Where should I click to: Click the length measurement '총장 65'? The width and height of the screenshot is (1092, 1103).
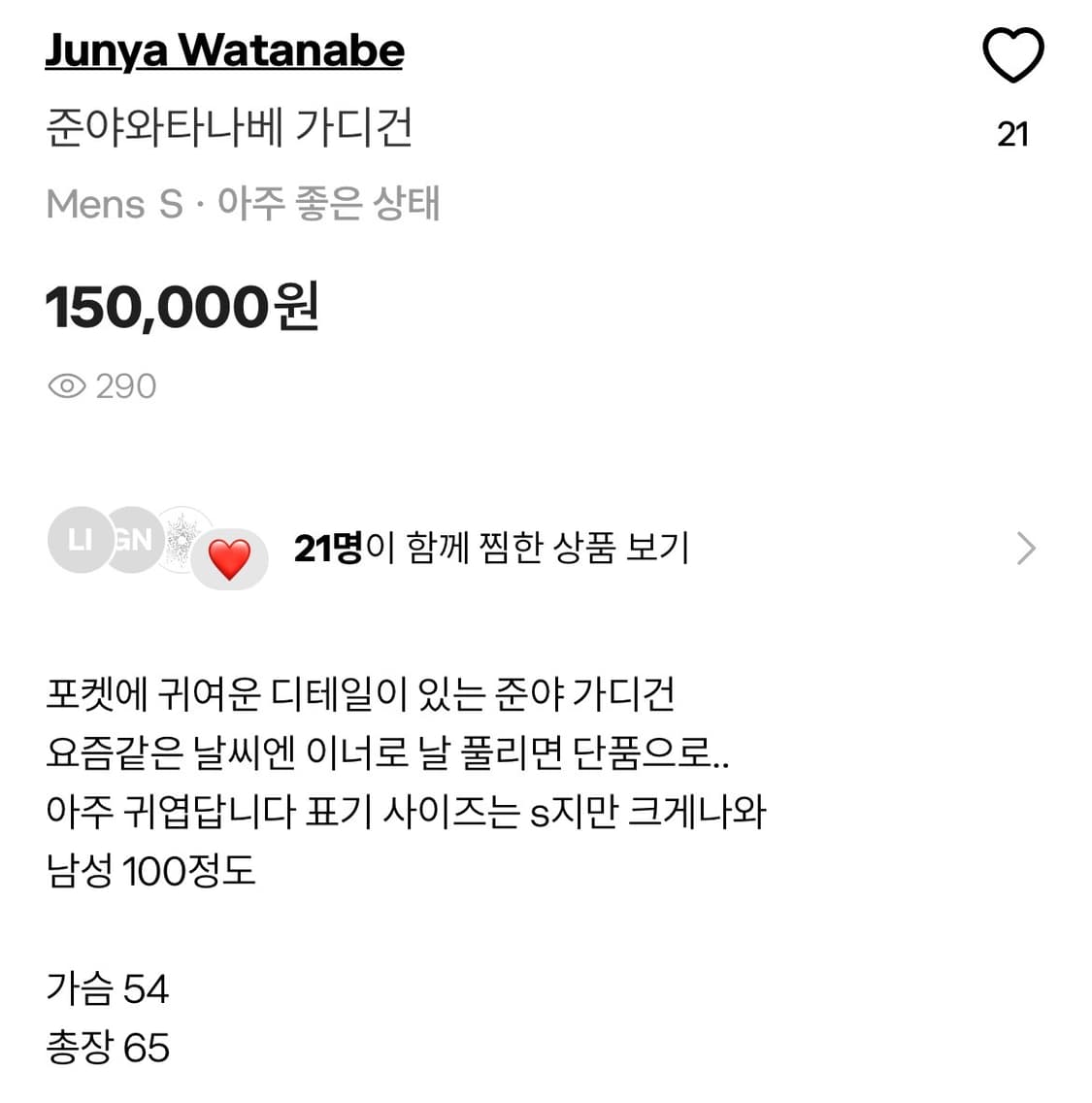[109, 1048]
